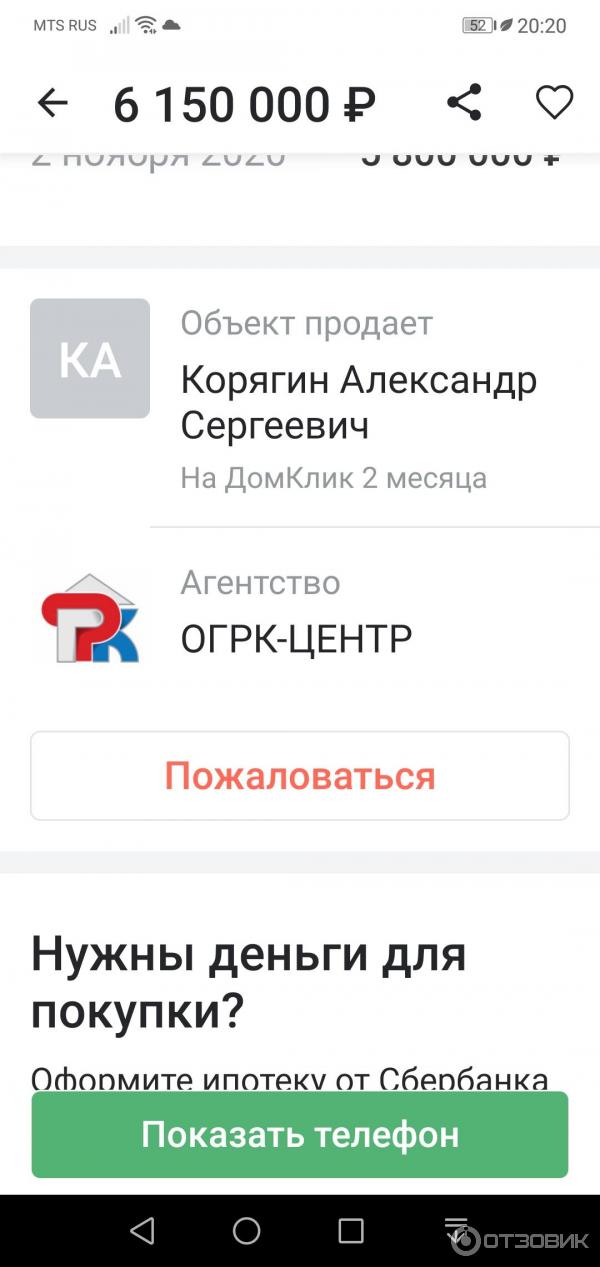The width and height of the screenshot is (600, 1267).
Task: Open the ОГРК-ЦЕНТР agency page
Action: point(296,638)
